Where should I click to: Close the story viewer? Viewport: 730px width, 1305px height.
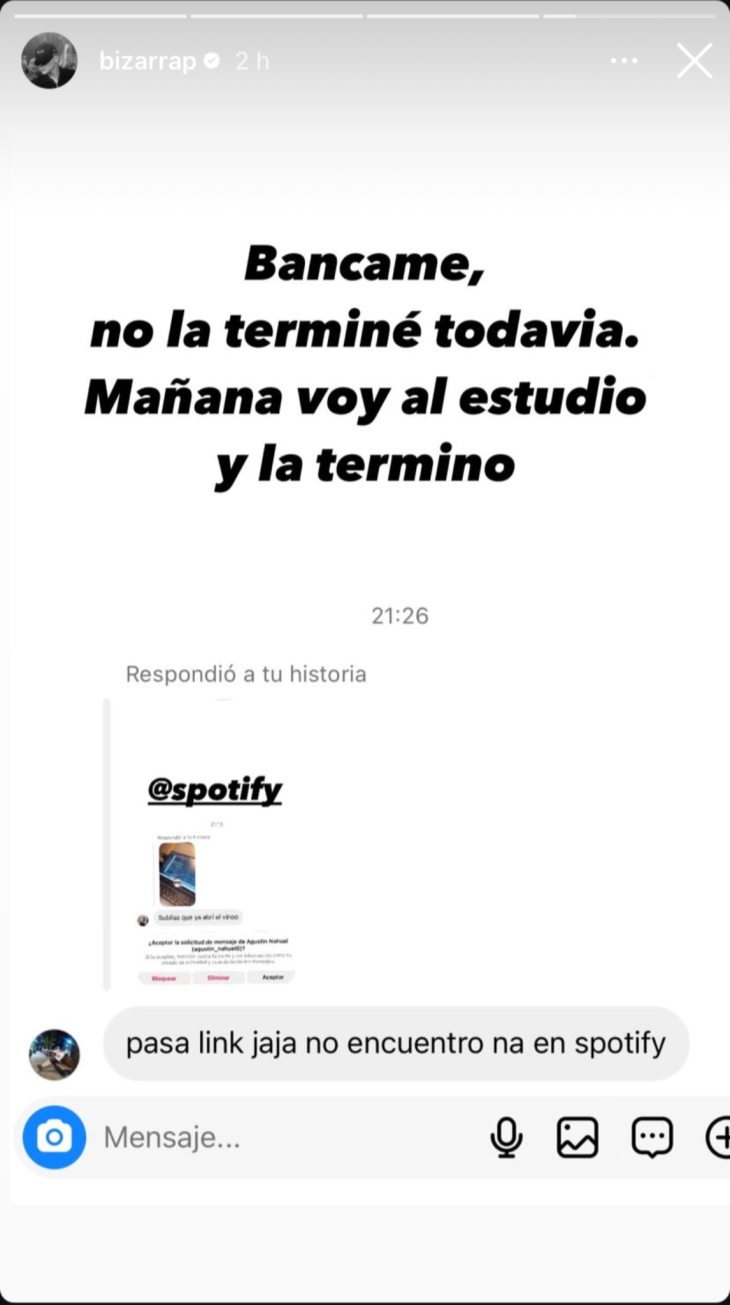click(694, 61)
